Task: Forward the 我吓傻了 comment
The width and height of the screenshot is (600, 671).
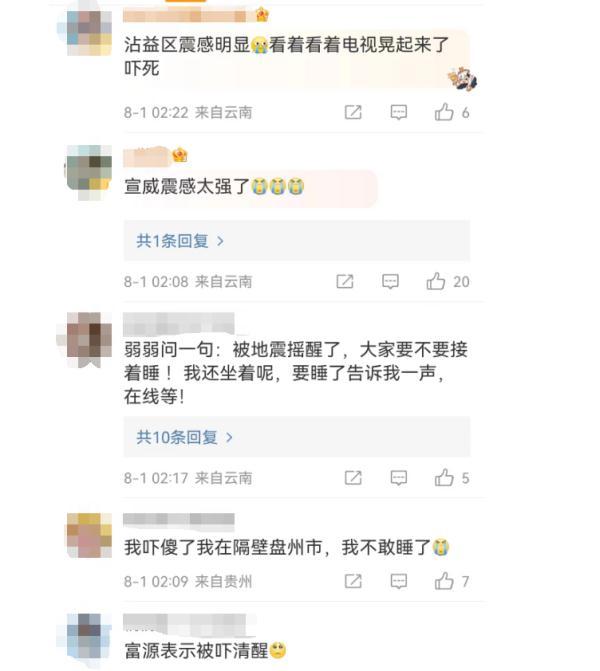Action: point(353,581)
